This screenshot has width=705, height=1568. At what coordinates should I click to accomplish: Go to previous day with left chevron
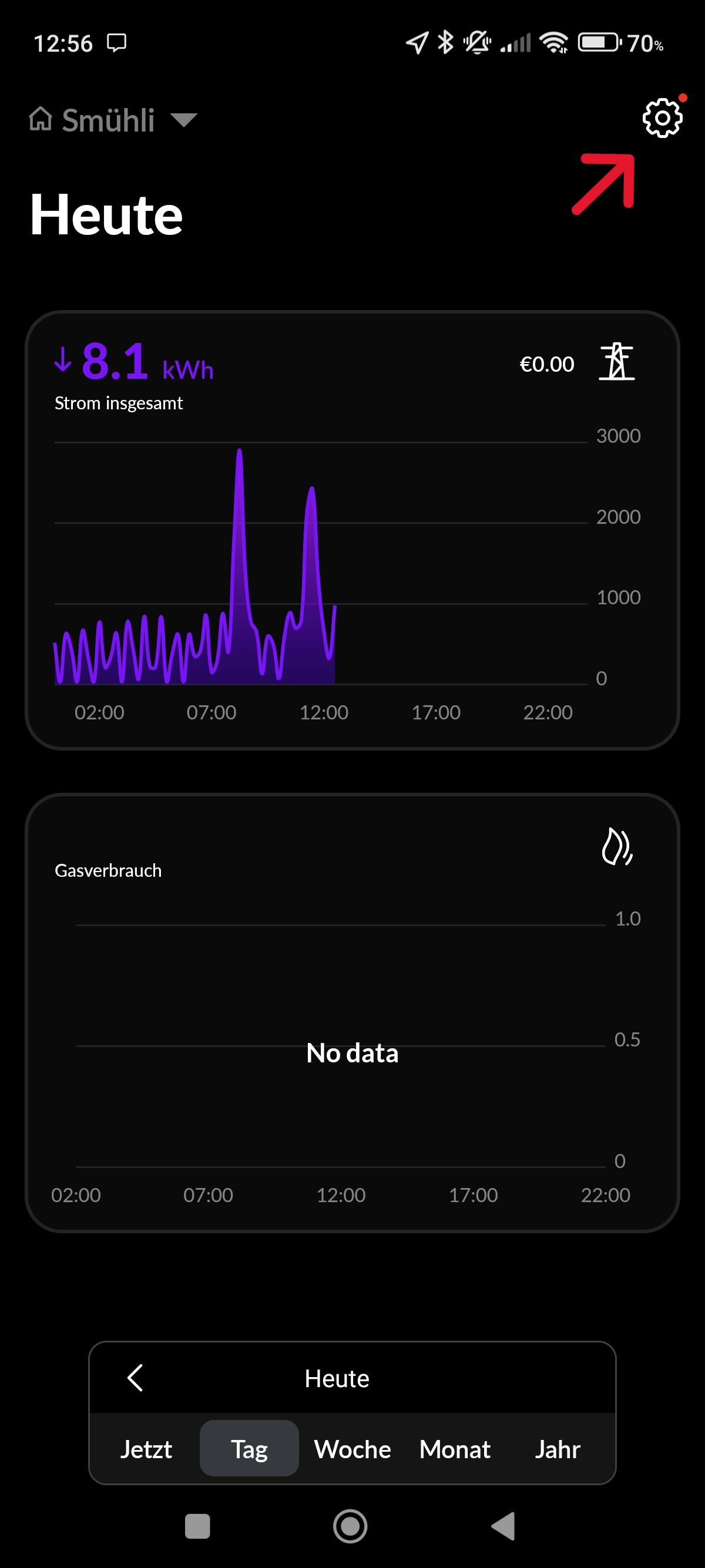[x=135, y=1378]
